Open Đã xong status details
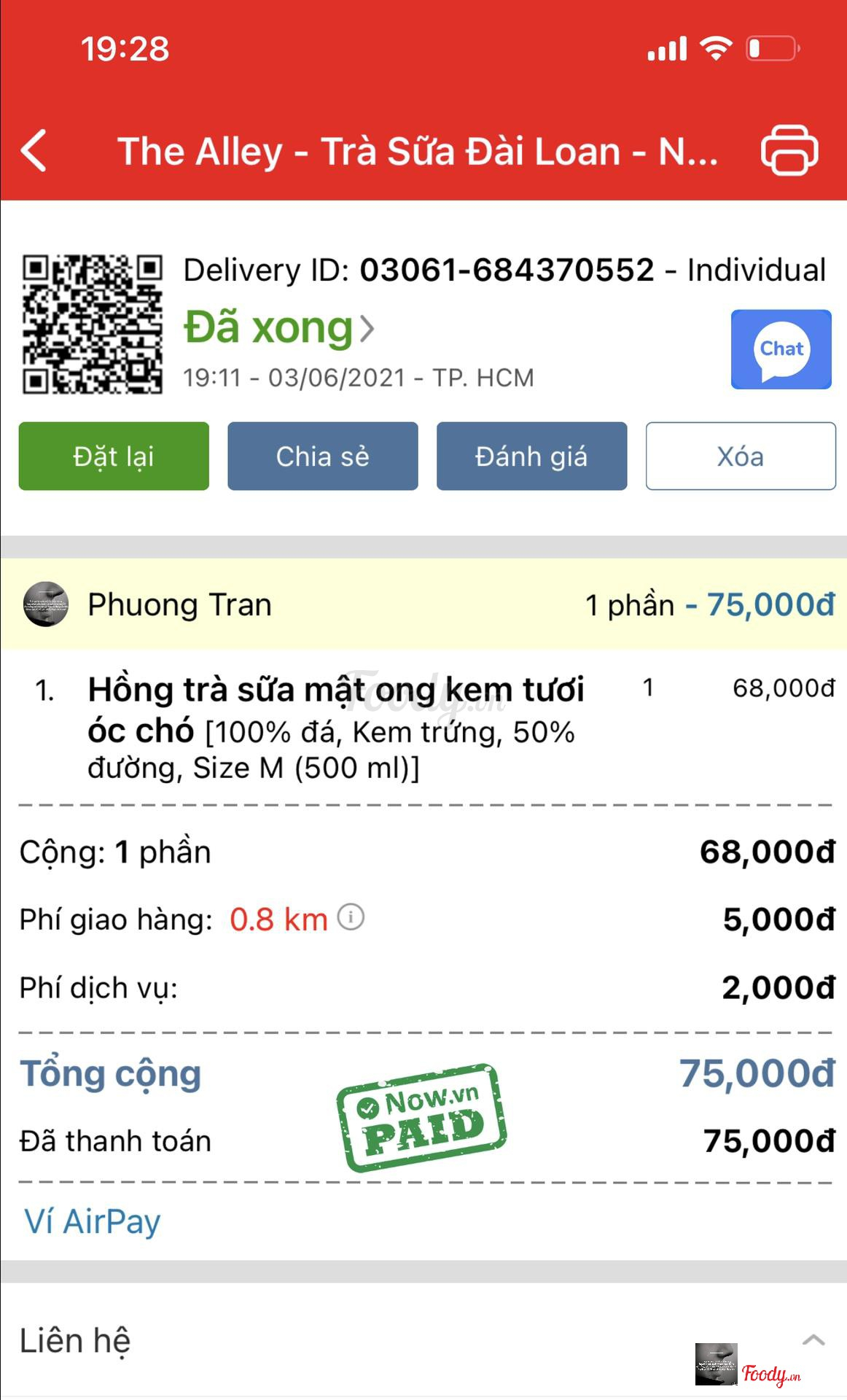 point(279,328)
